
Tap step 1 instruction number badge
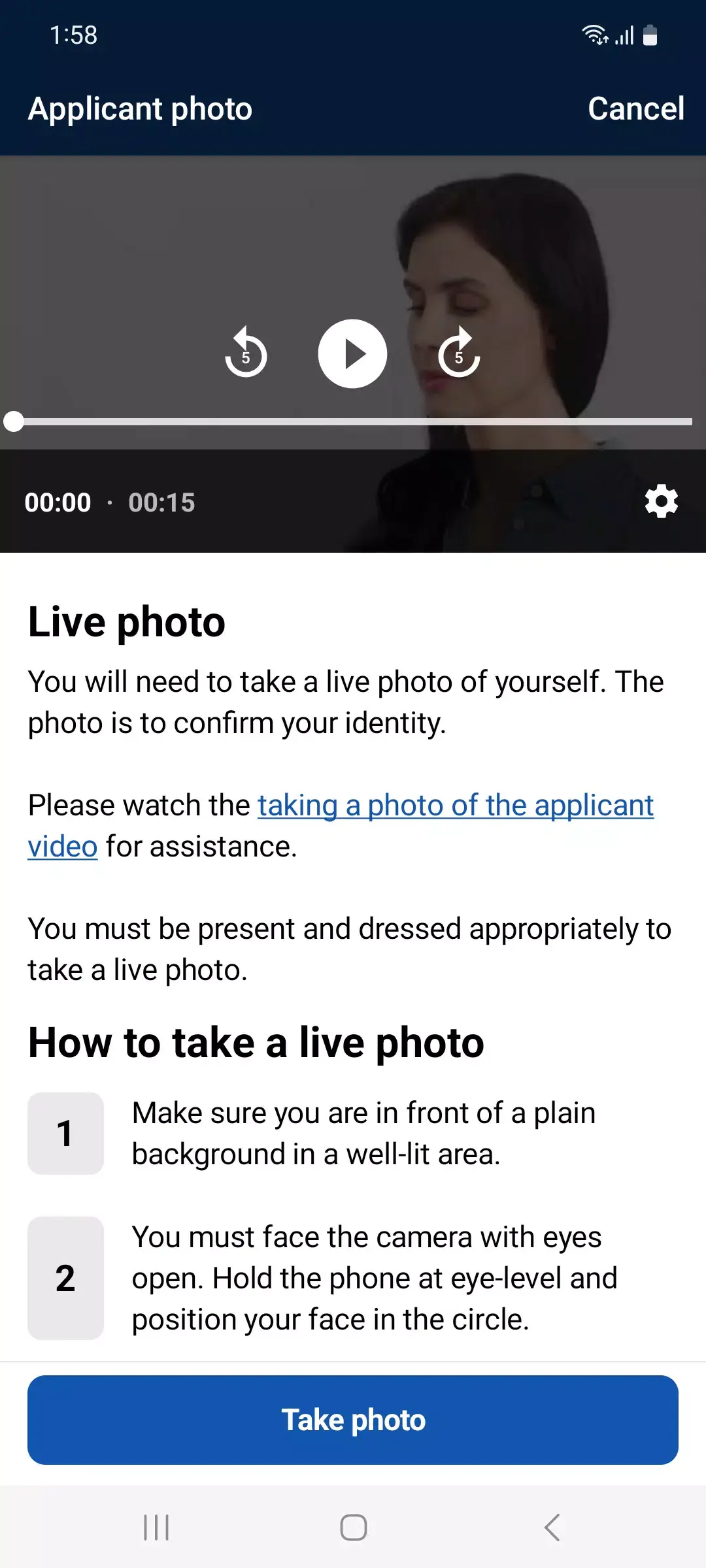pos(65,1134)
